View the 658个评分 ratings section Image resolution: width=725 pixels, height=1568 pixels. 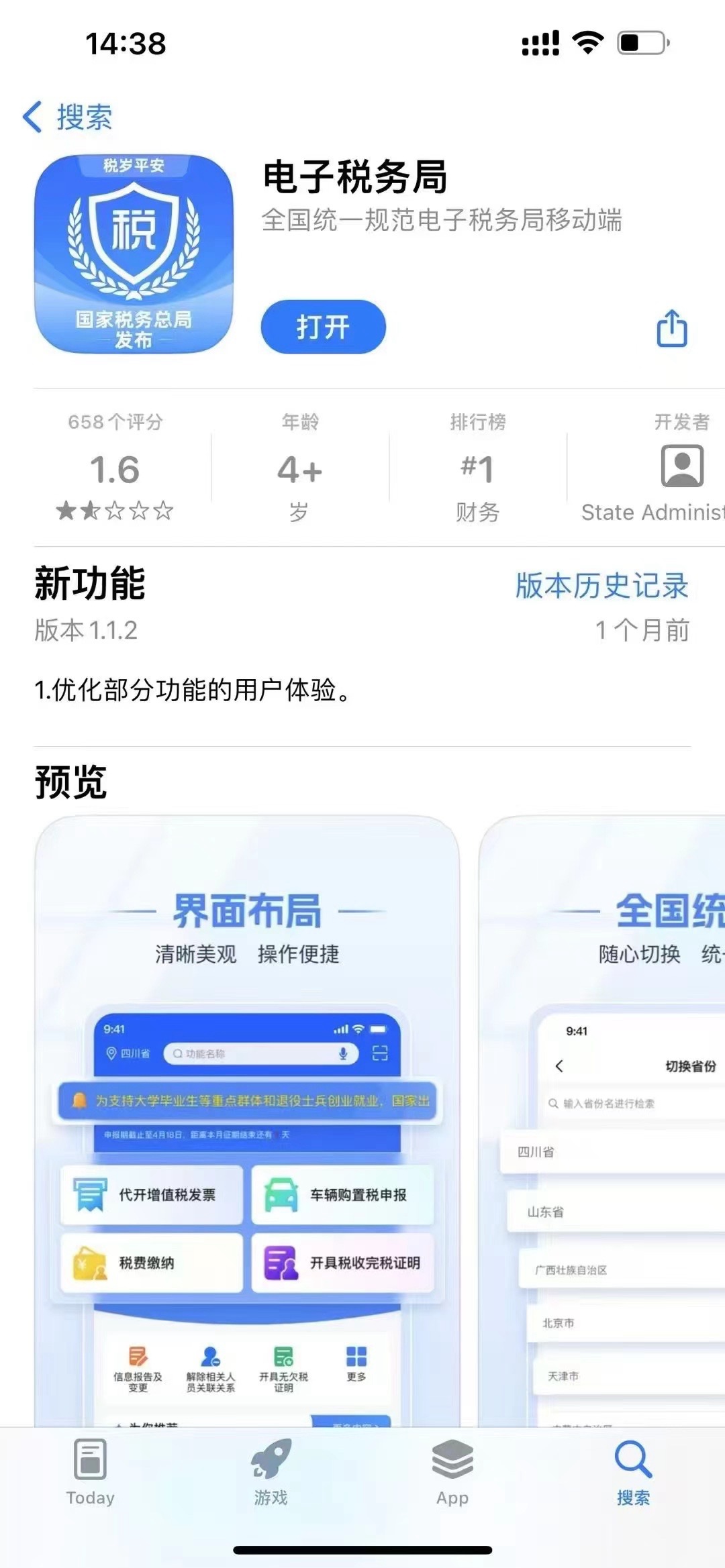pos(115,468)
